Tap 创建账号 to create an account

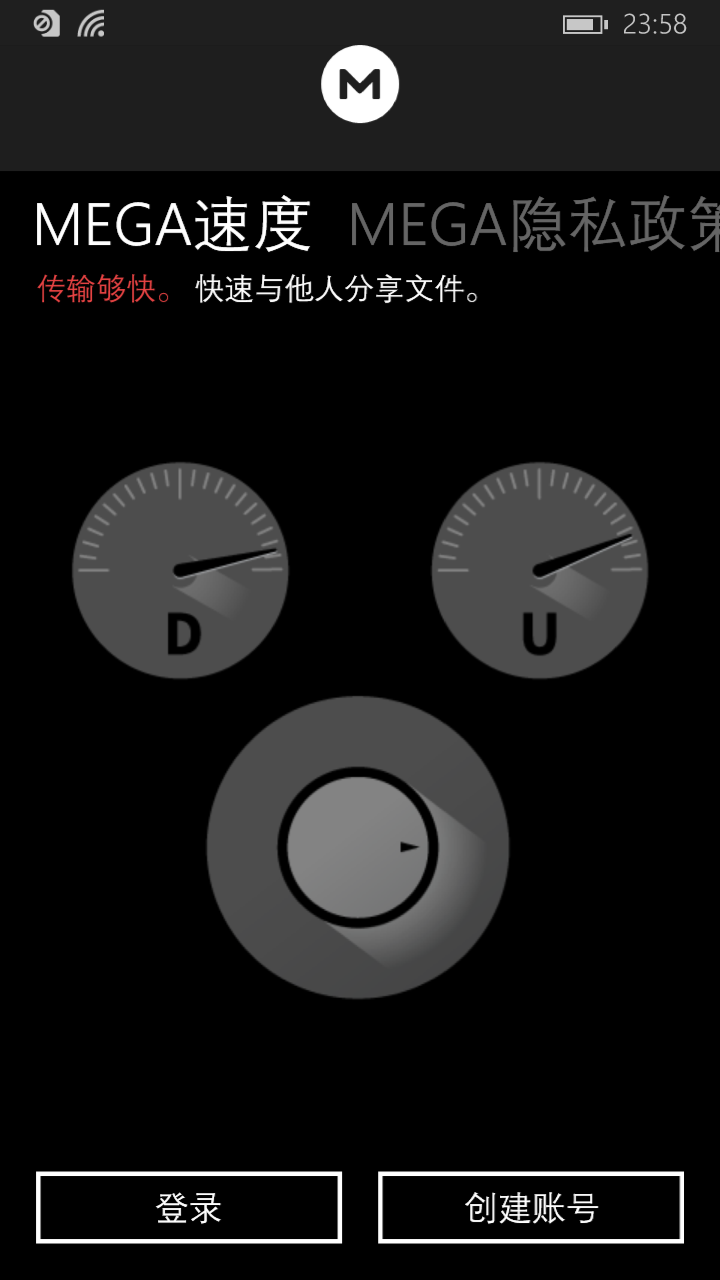(x=531, y=1208)
